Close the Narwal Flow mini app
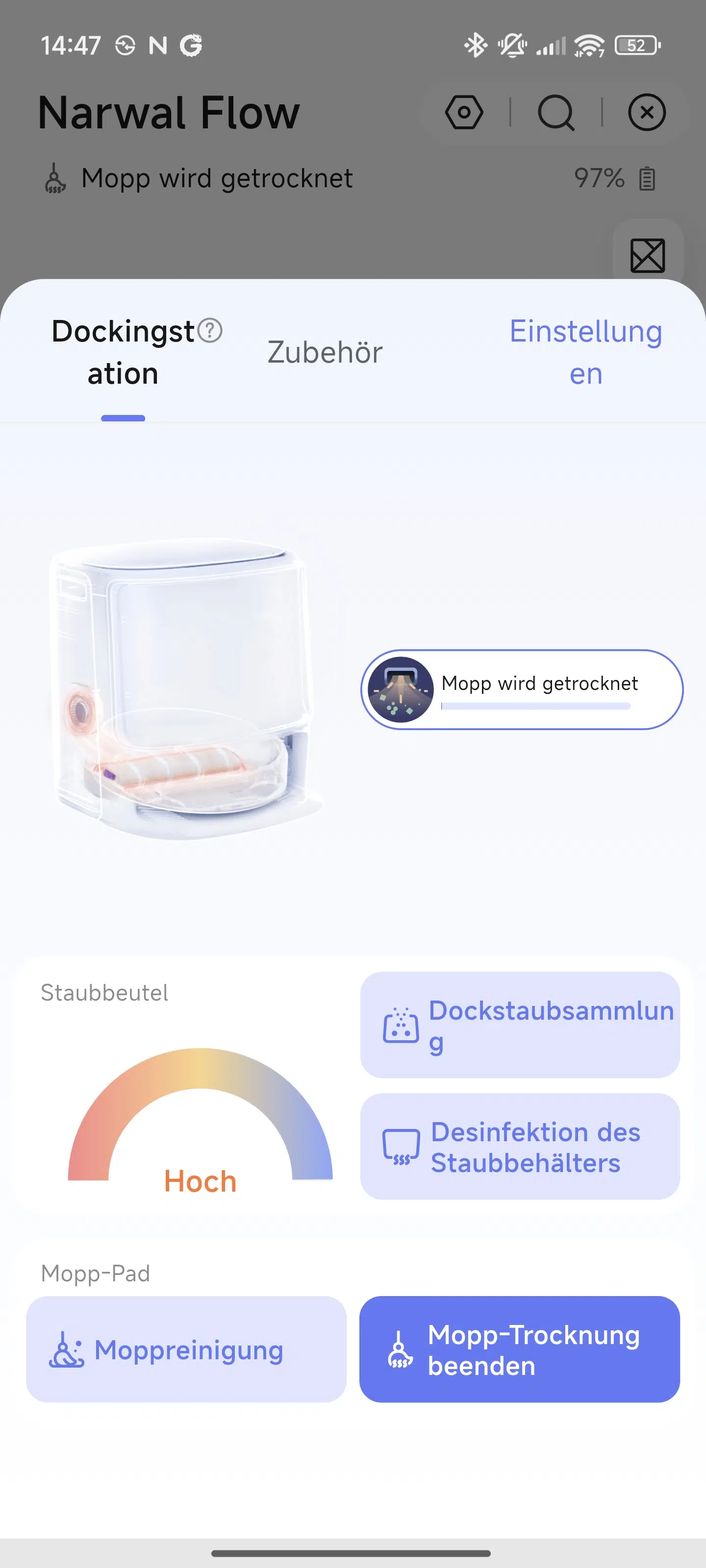This screenshot has height=1568, width=706. [646, 113]
